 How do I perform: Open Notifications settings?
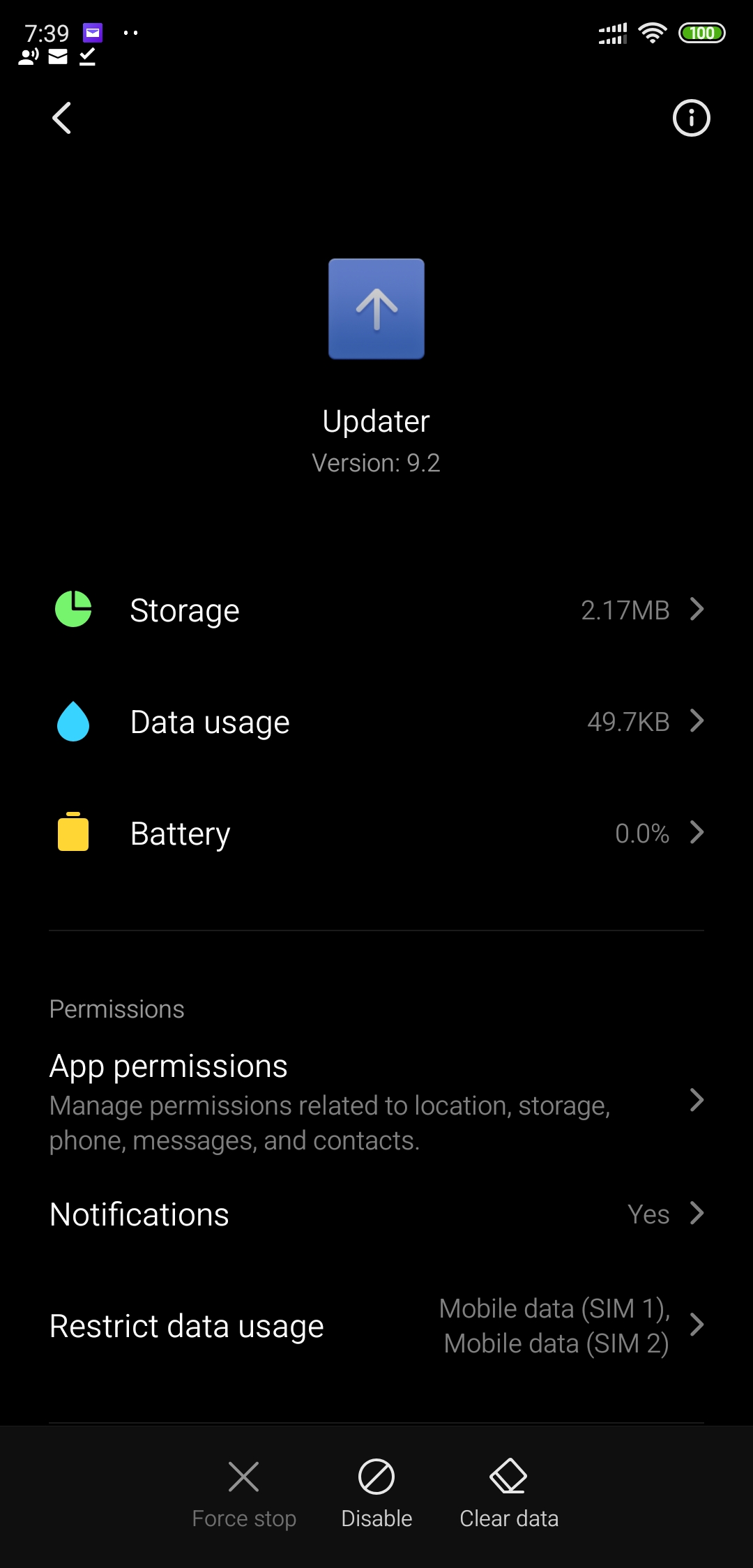[376, 1214]
